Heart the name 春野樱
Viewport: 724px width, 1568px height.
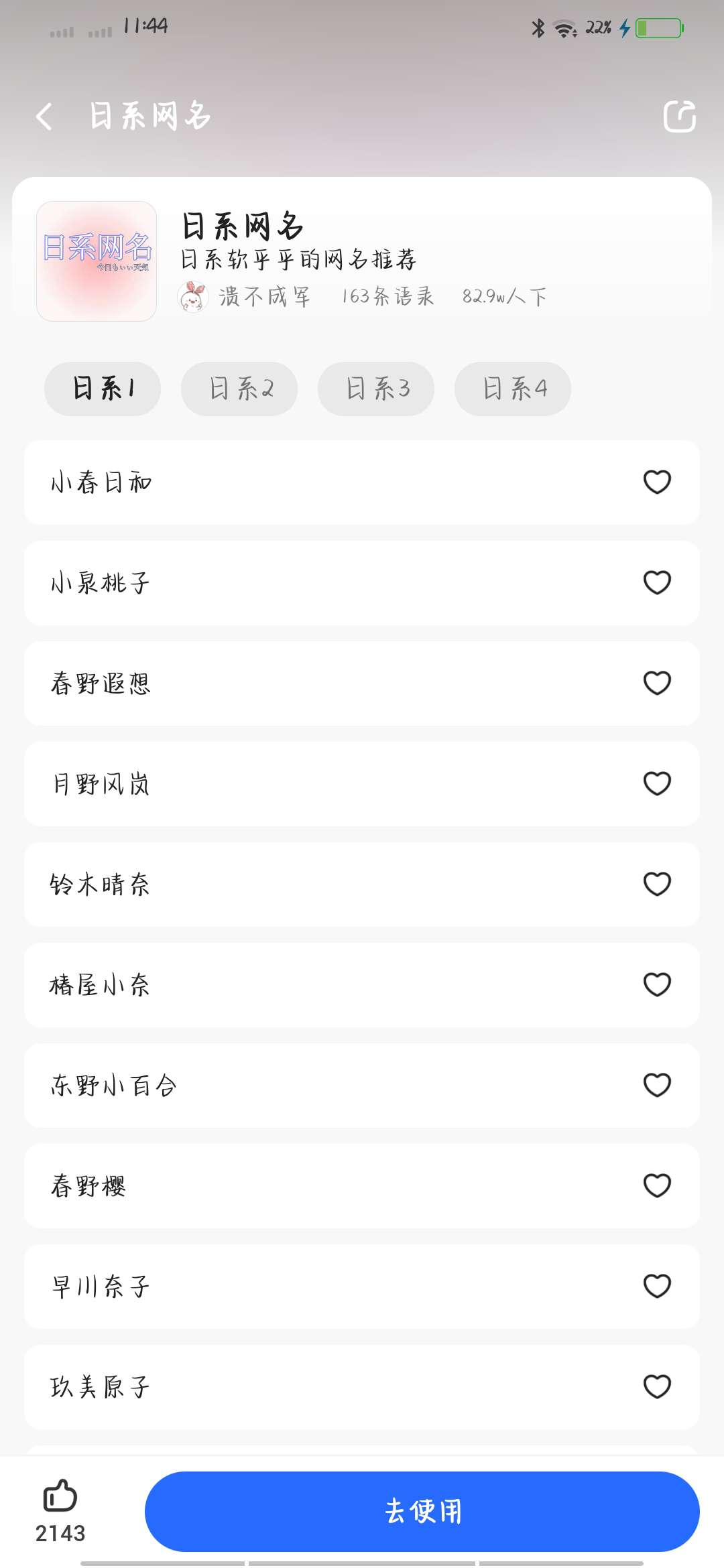[x=657, y=1185]
